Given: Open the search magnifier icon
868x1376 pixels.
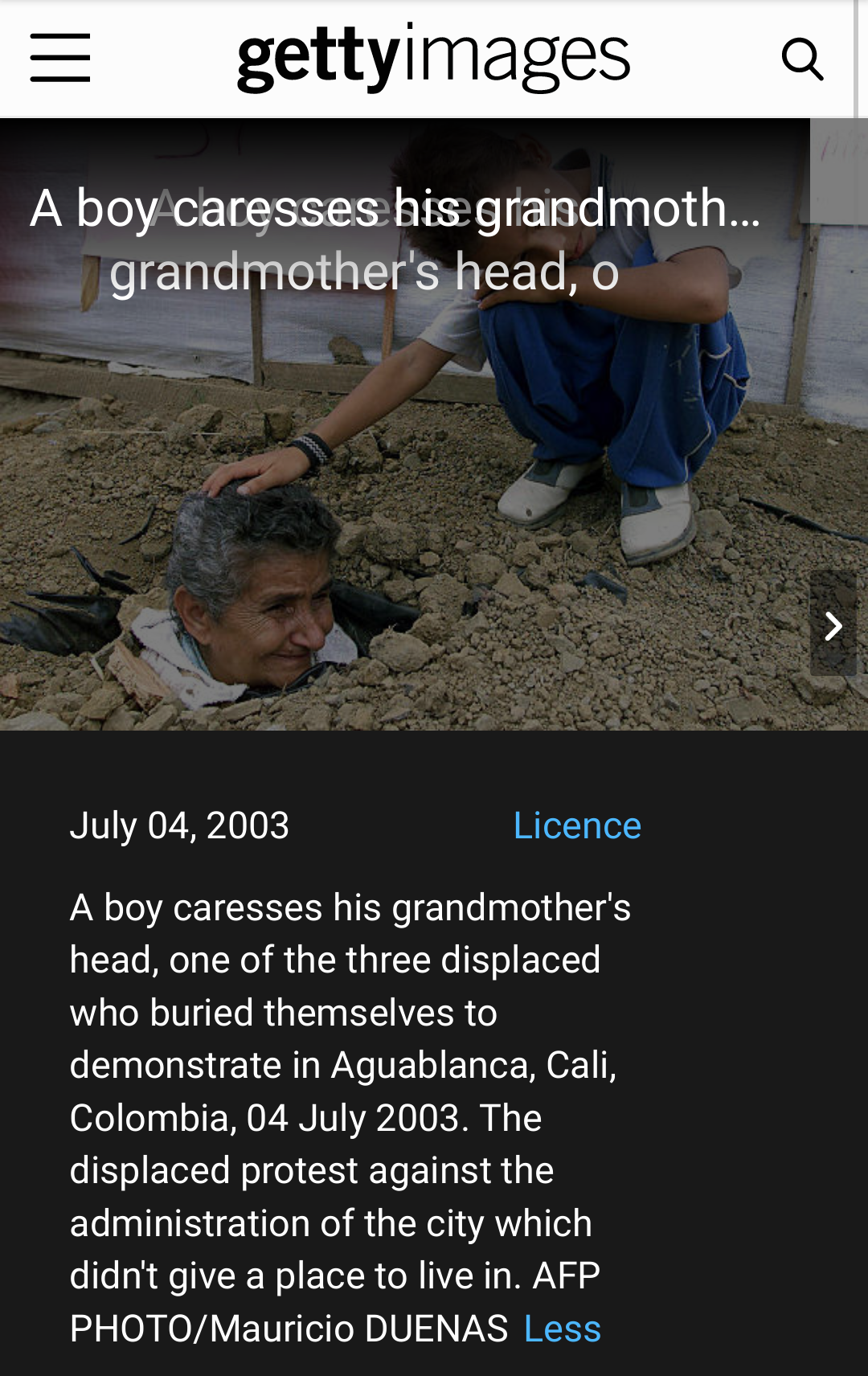Looking at the screenshot, I should click(x=802, y=59).
